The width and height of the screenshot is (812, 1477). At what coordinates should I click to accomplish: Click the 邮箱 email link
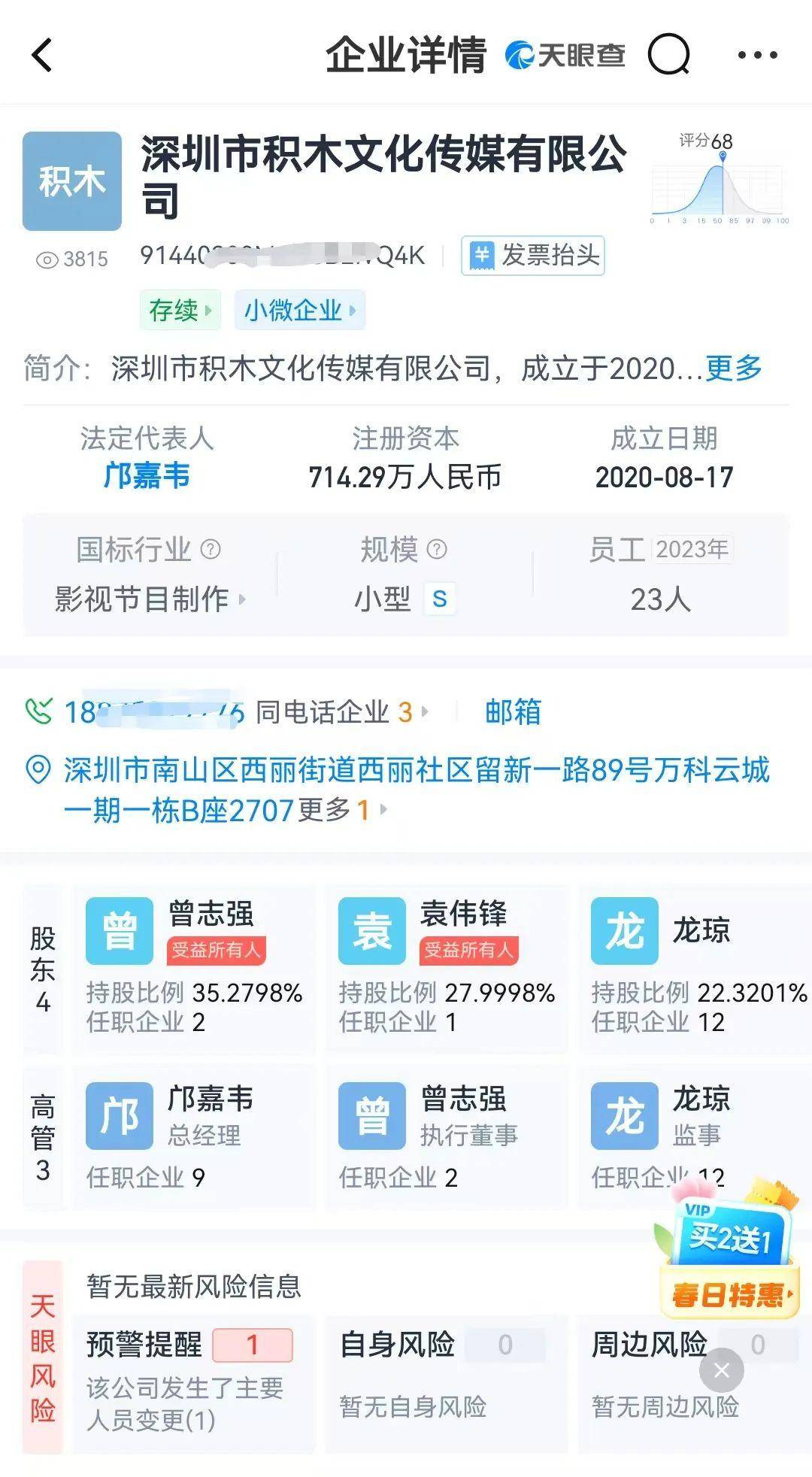click(x=511, y=711)
